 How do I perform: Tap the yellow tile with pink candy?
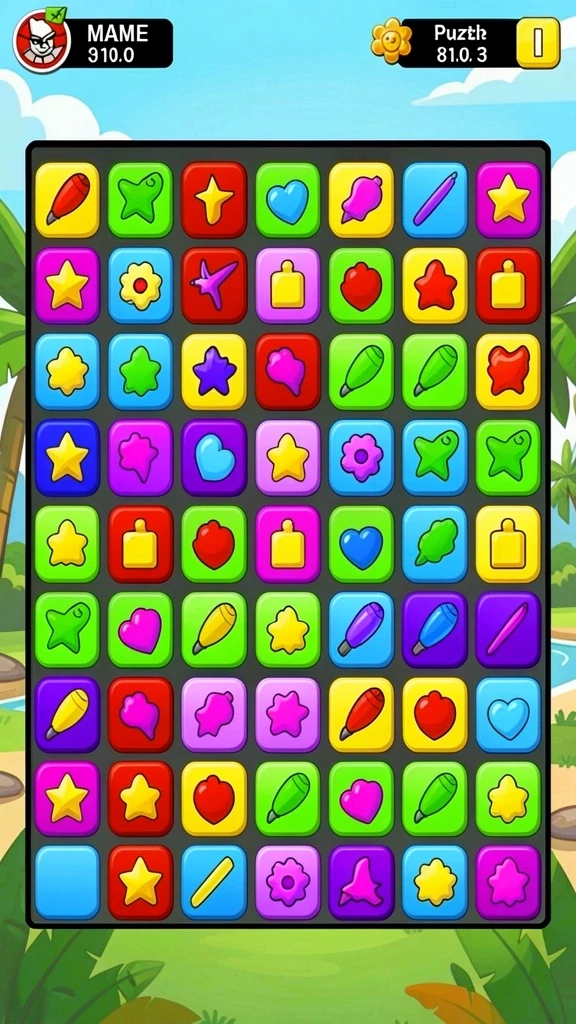(361, 200)
